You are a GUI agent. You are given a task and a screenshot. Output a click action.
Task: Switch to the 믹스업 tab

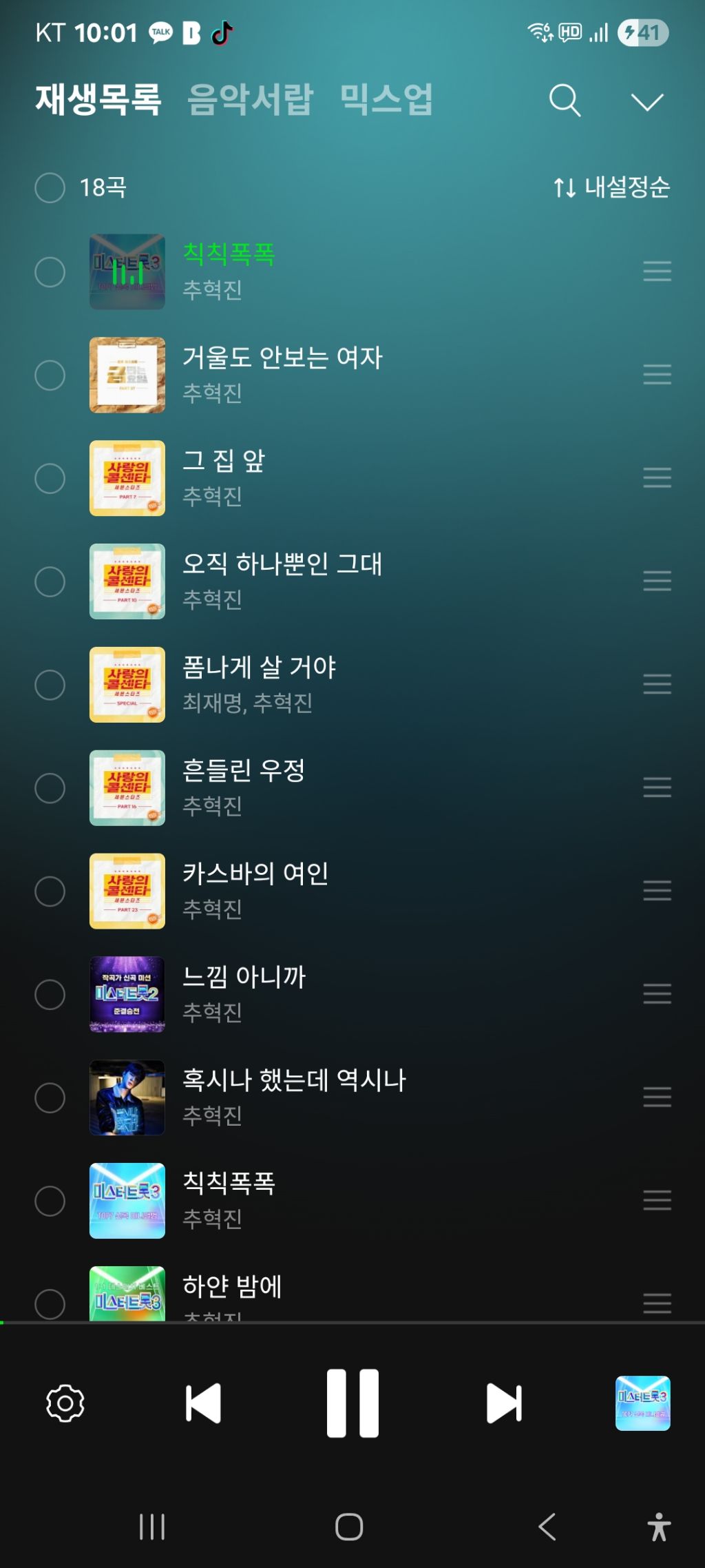(x=386, y=99)
